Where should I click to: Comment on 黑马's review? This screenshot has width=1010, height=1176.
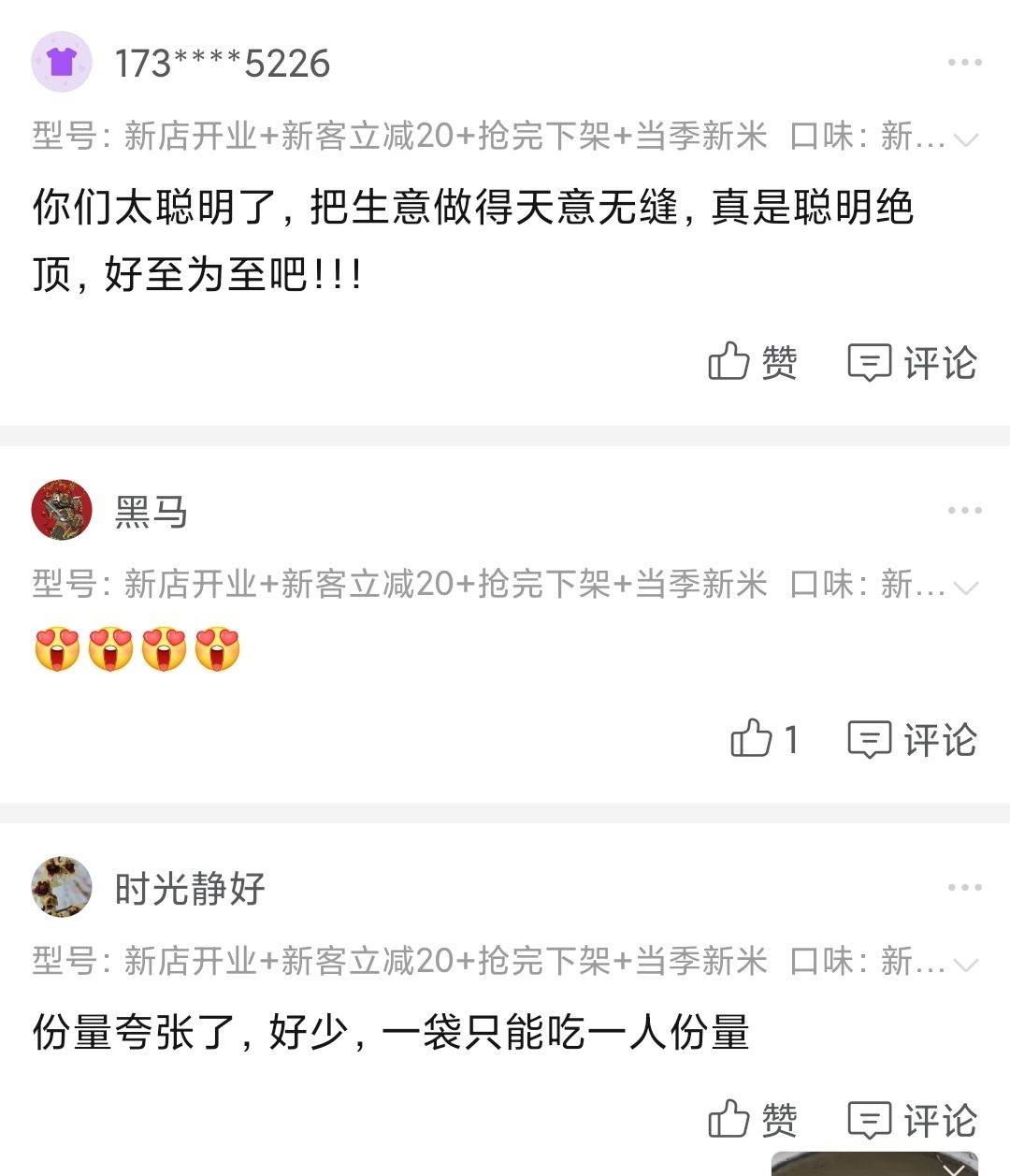(x=912, y=739)
